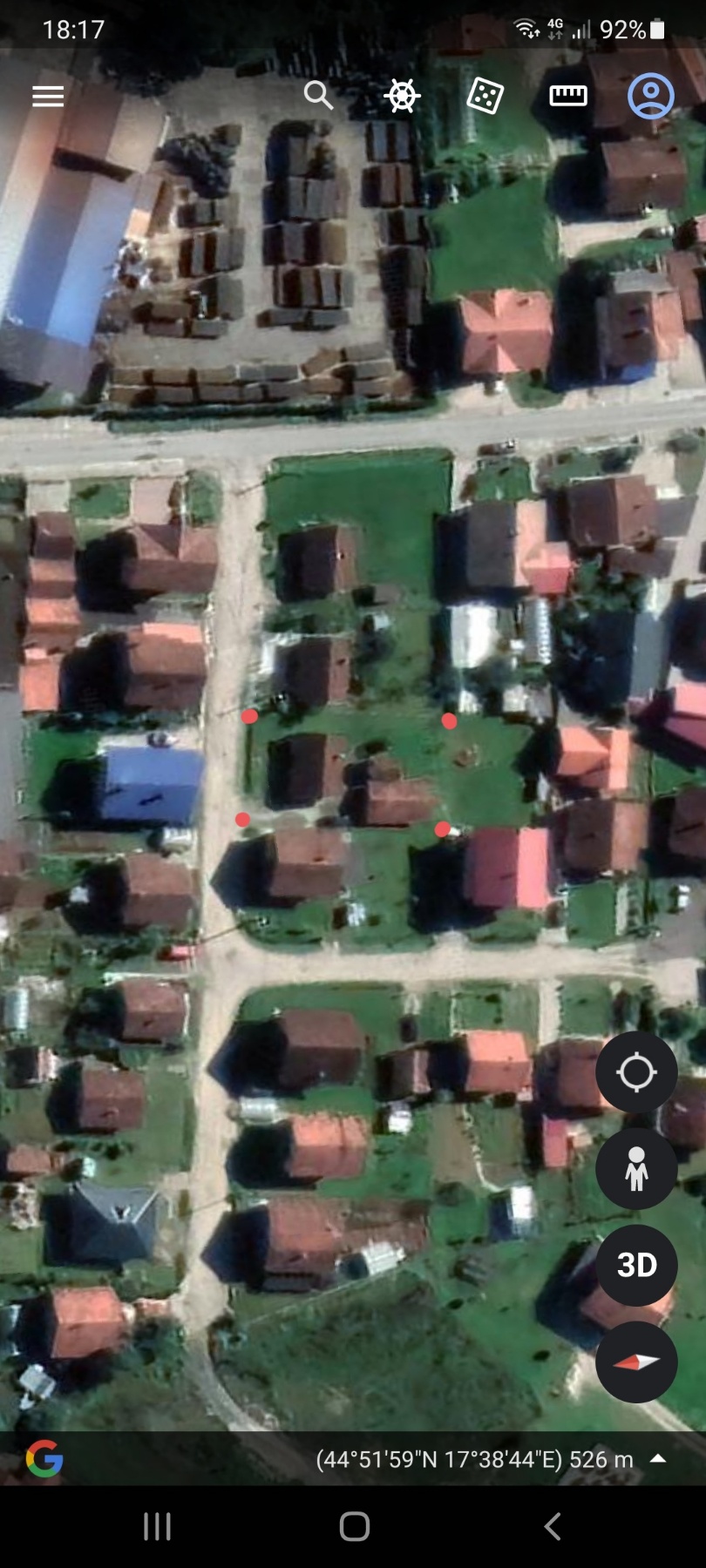
Task: Open the hamburger menu
Action: tap(48, 96)
